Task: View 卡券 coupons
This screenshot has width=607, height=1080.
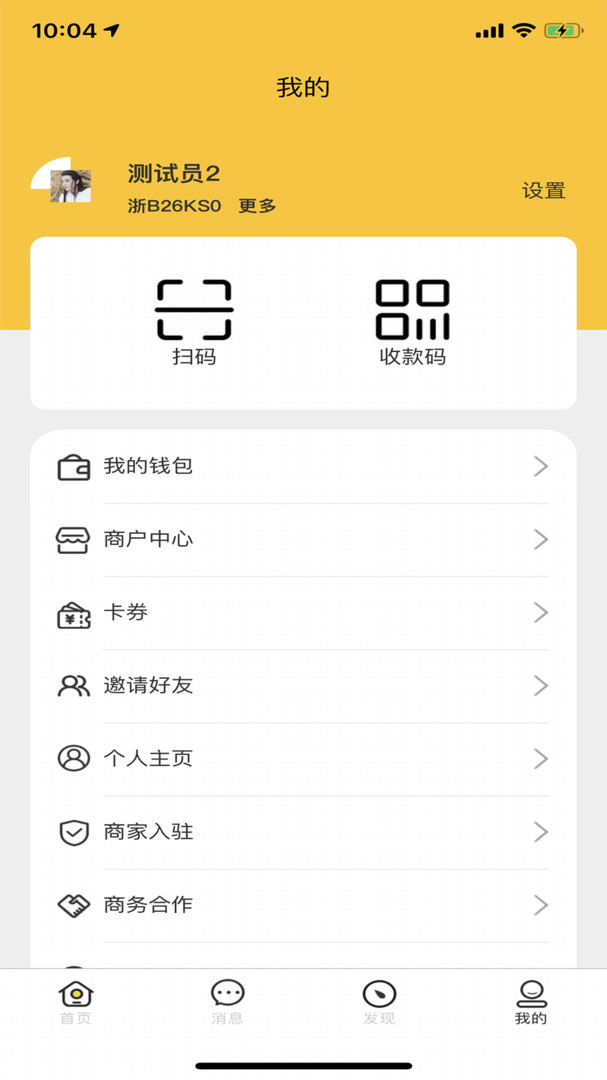Action: [x=303, y=613]
